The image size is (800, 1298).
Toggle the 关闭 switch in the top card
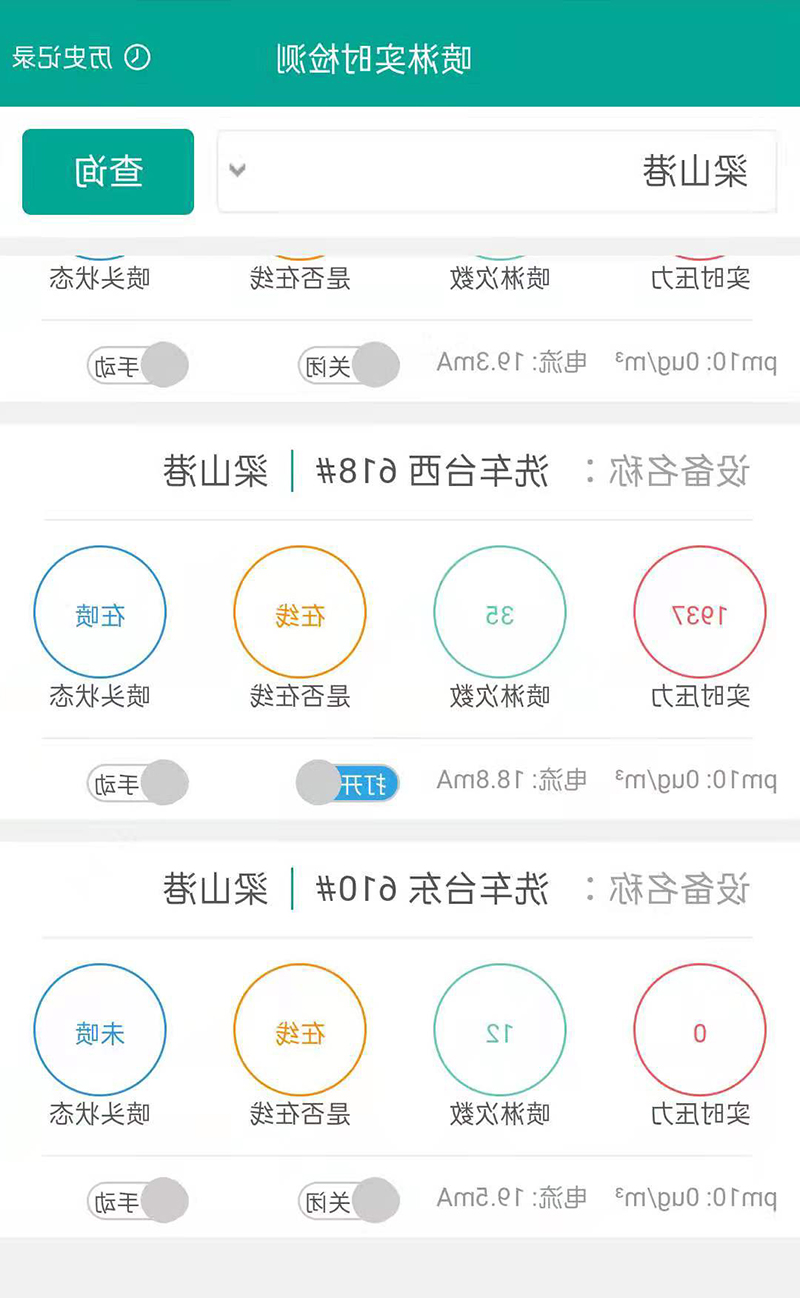(x=347, y=364)
